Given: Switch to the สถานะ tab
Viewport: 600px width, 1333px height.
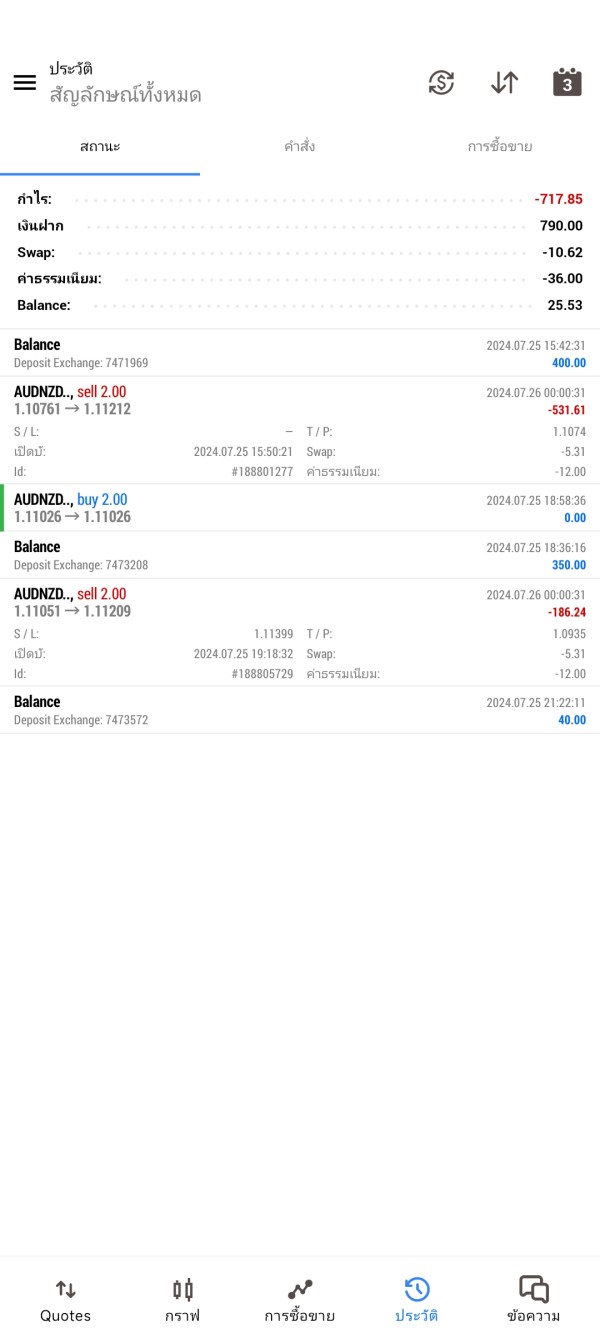Looking at the screenshot, I should point(100,146).
